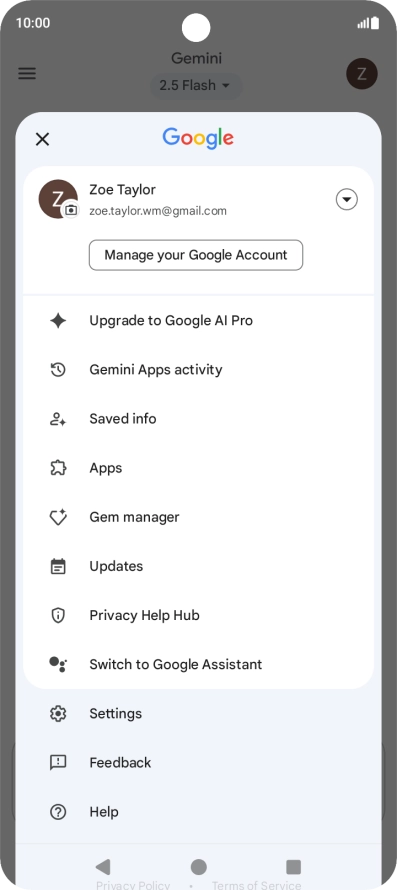This screenshot has height=890, width=397.
Task: Open Privacy Help Hub
Action: pyautogui.click(x=198, y=615)
